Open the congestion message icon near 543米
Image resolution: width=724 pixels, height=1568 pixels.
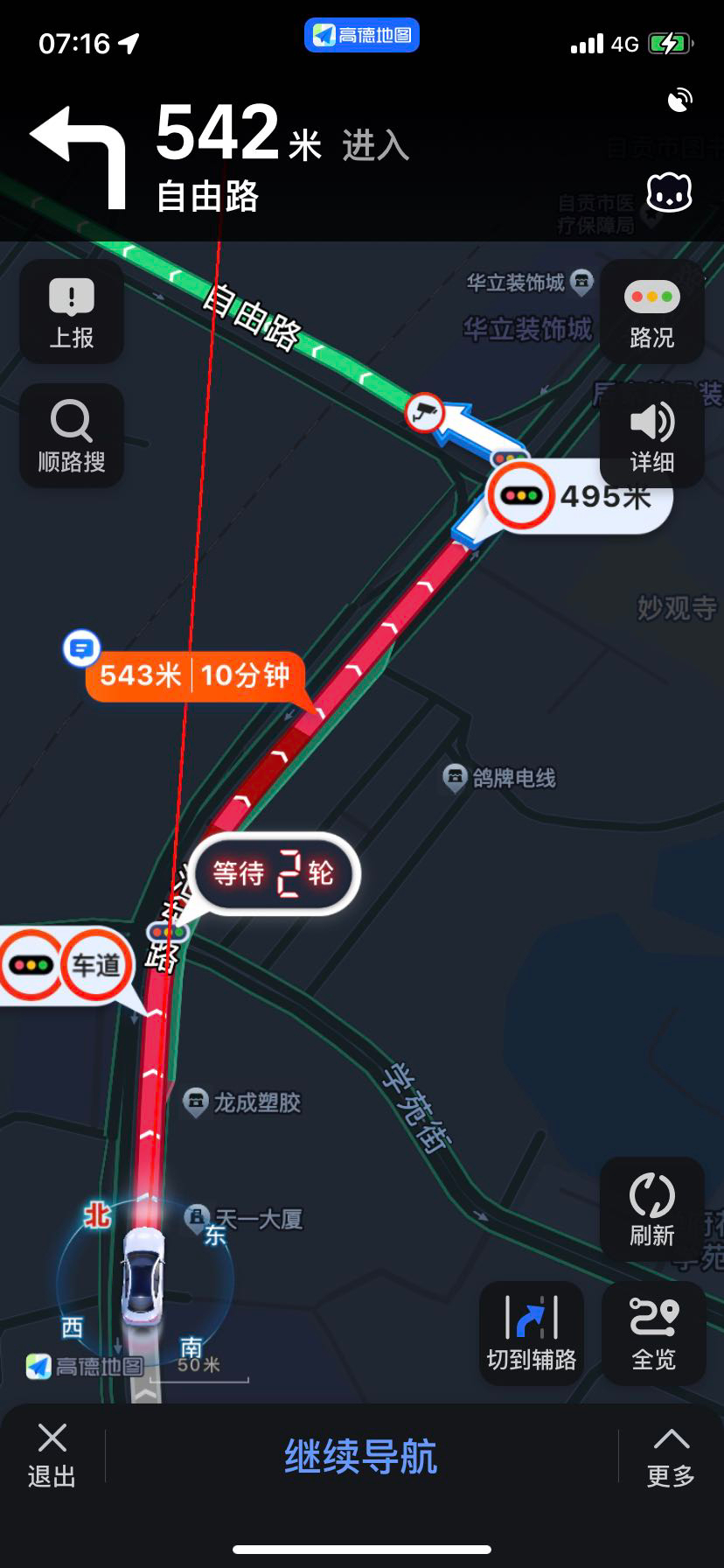[x=80, y=648]
